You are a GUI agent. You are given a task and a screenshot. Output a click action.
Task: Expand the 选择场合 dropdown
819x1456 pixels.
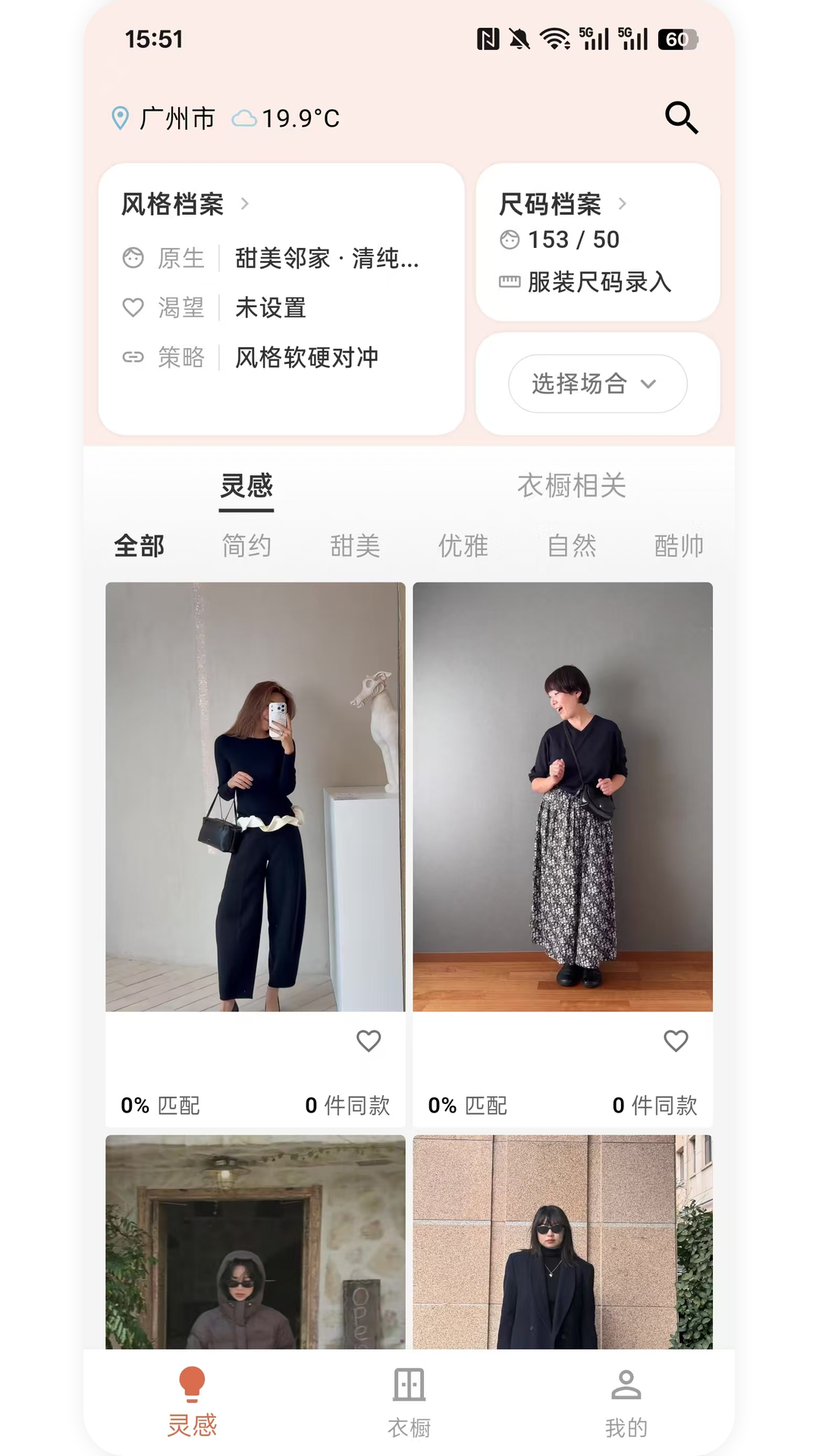coord(597,384)
